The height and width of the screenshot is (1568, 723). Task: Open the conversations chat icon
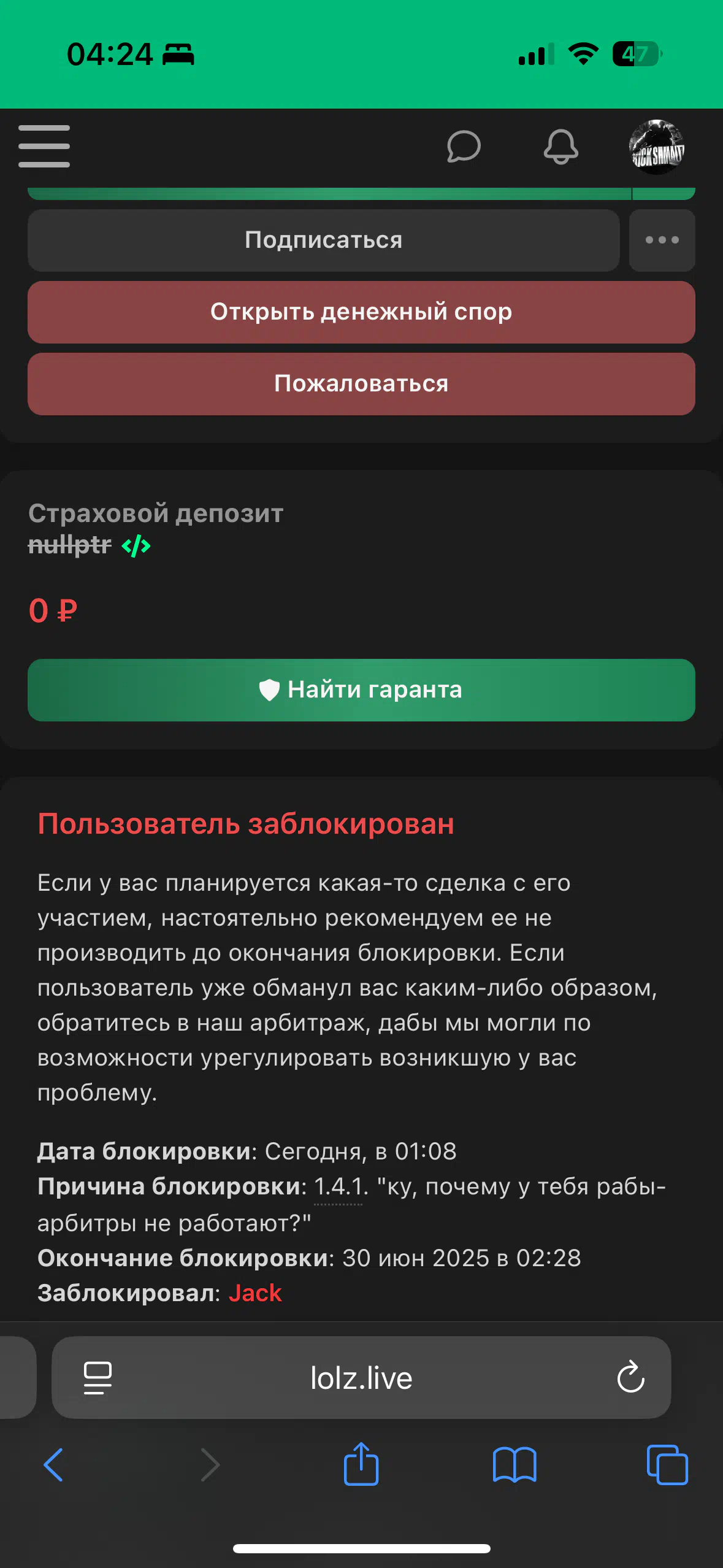pos(464,147)
